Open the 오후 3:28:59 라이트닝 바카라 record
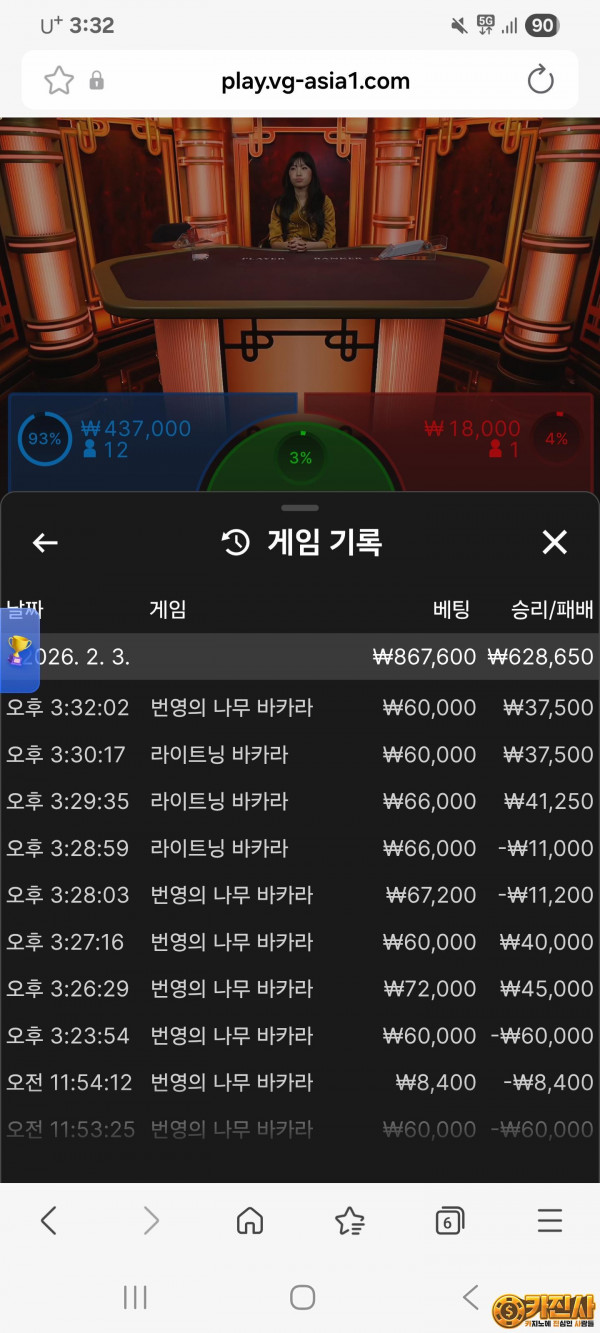Screen dimensions: 600x1333 pyautogui.click(x=300, y=848)
